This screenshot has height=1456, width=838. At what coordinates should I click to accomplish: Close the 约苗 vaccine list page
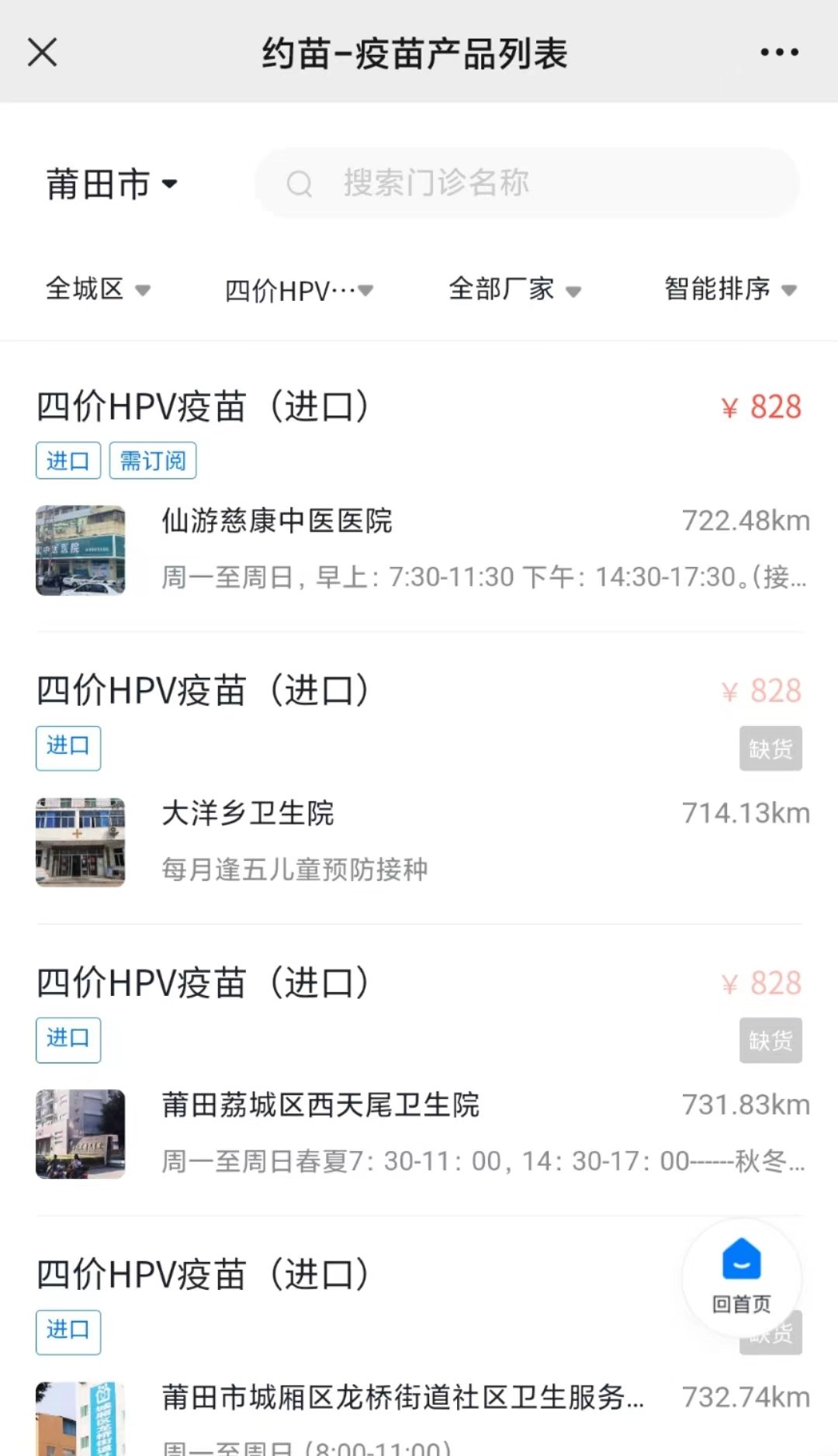(43, 53)
